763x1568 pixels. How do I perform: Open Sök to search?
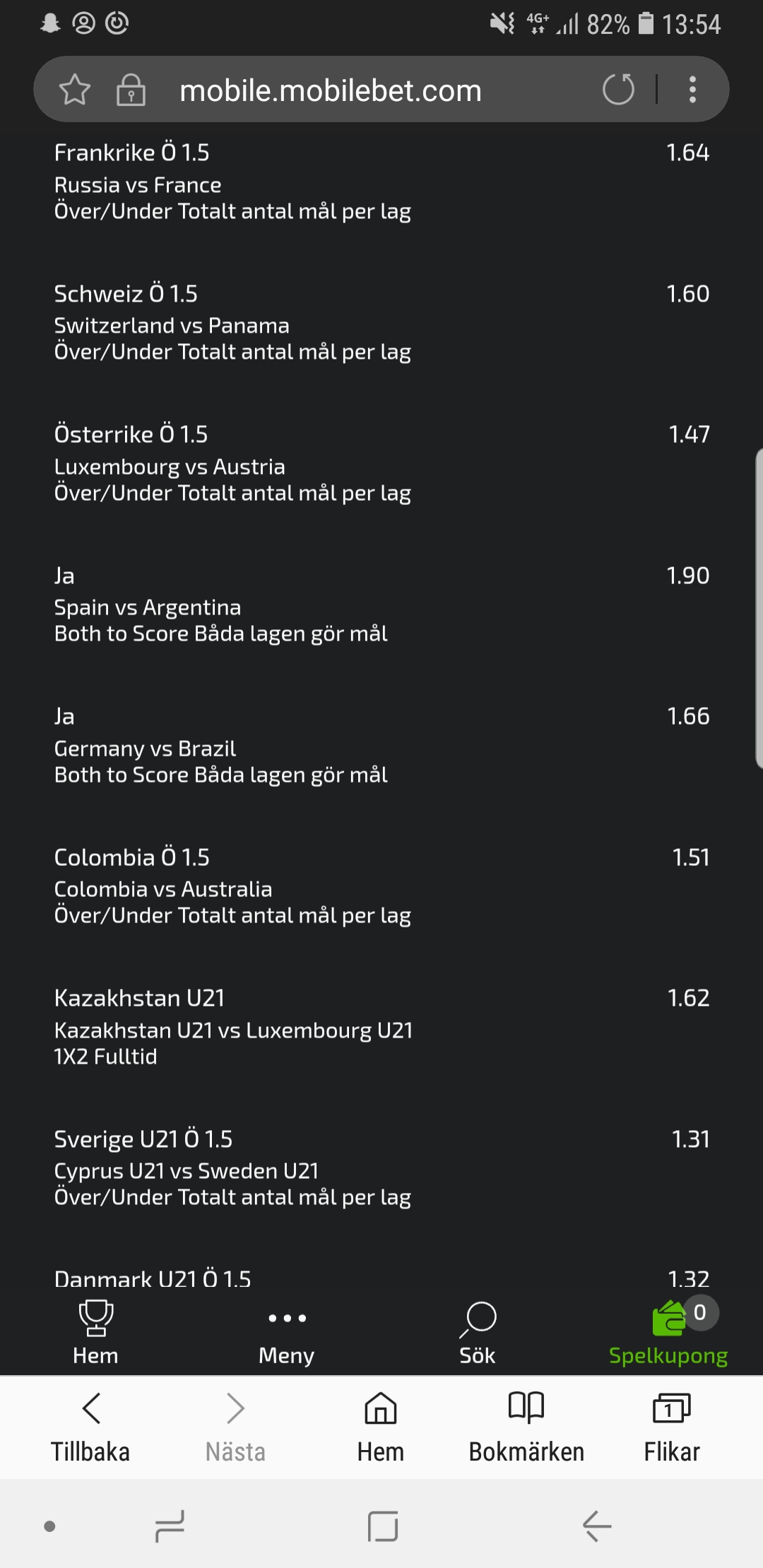click(x=478, y=1333)
